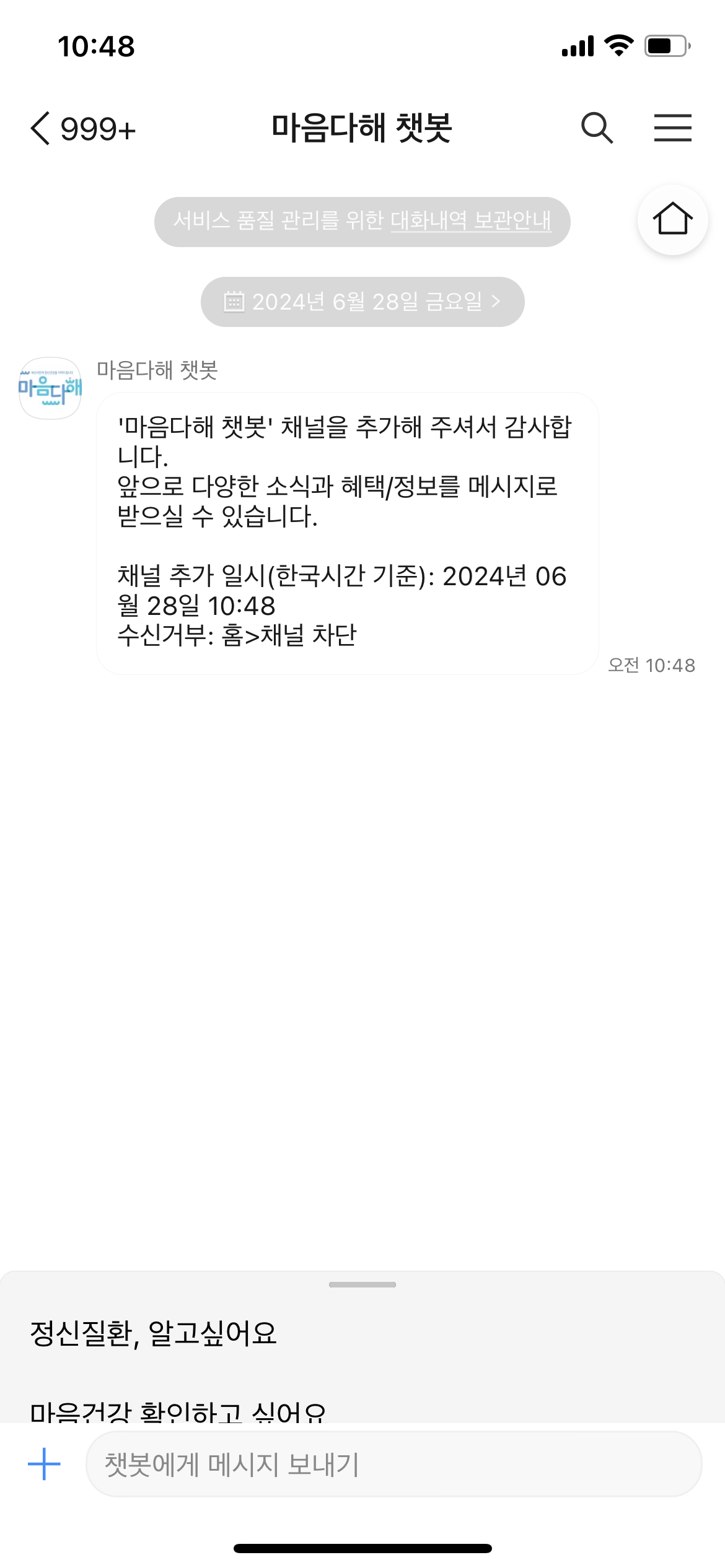Viewport: 725px width, 1568px height.
Task: Open the plus attachment menu
Action: click(x=44, y=1465)
